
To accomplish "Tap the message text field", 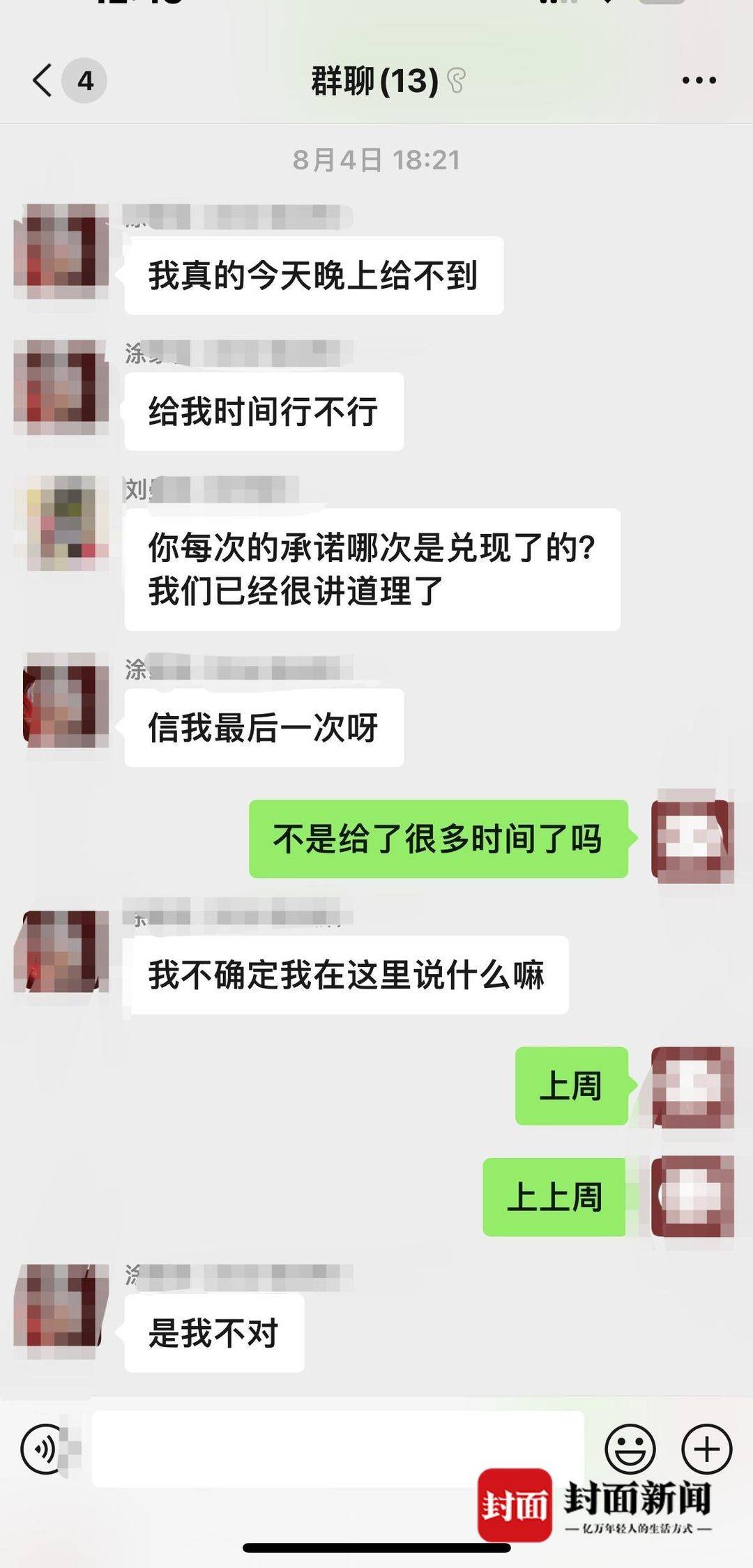I will tap(337, 1449).
